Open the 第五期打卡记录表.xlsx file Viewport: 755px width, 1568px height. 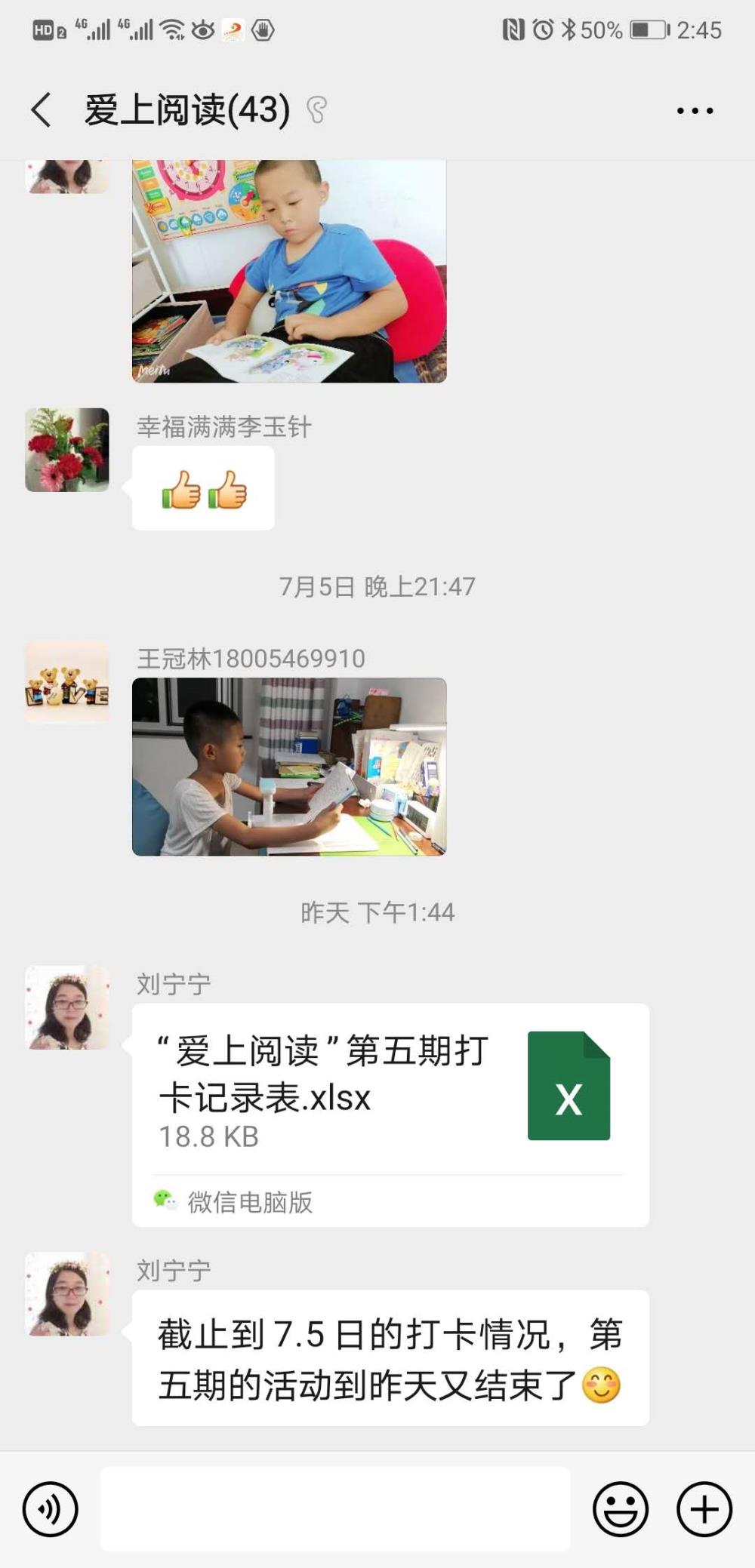coord(390,1115)
